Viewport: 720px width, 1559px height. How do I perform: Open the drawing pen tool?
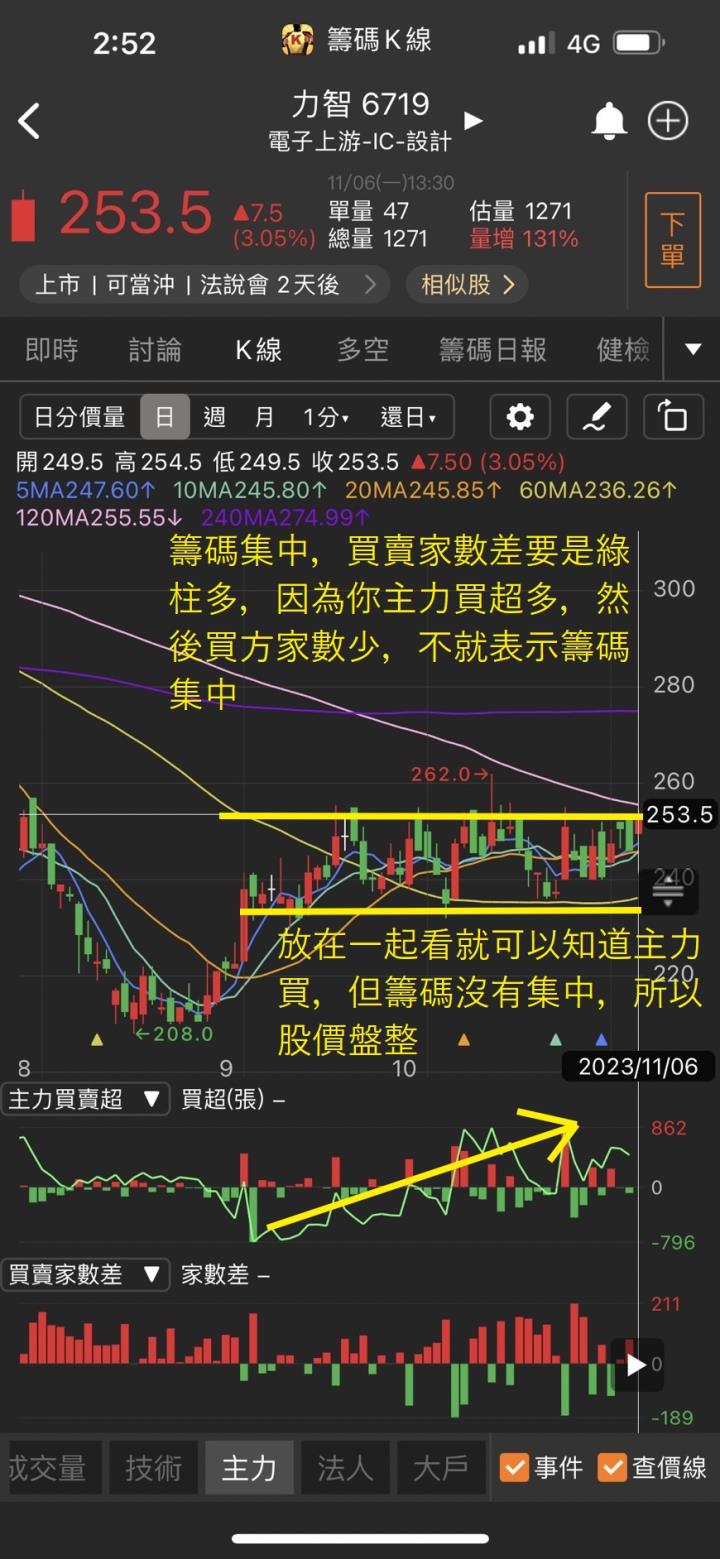pos(597,417)
